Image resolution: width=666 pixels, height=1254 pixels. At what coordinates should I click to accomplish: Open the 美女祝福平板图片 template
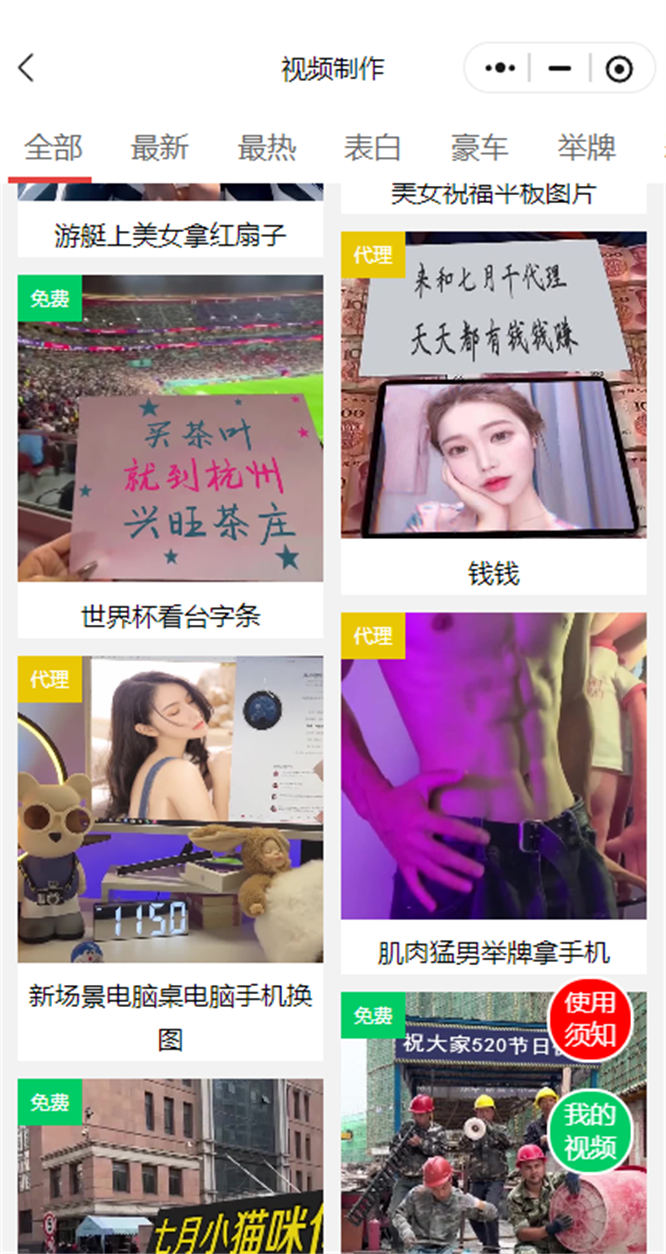click(493, 194)
